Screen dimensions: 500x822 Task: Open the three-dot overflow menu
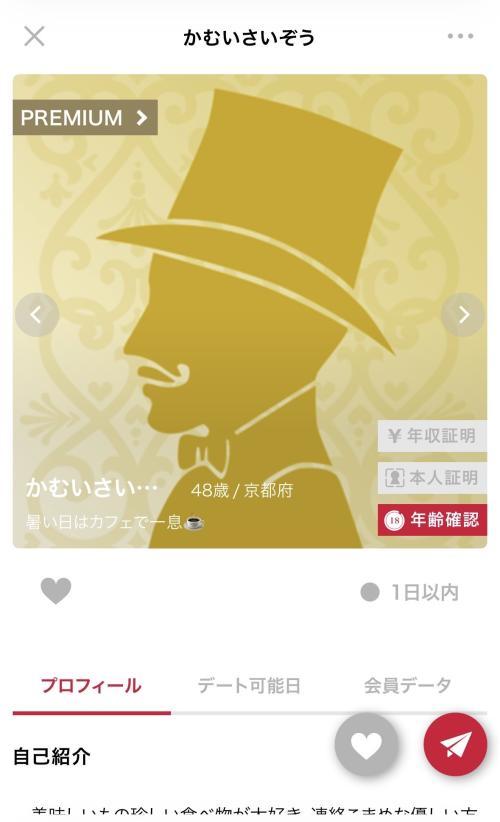pyautogui.click(x=460, y=36)
